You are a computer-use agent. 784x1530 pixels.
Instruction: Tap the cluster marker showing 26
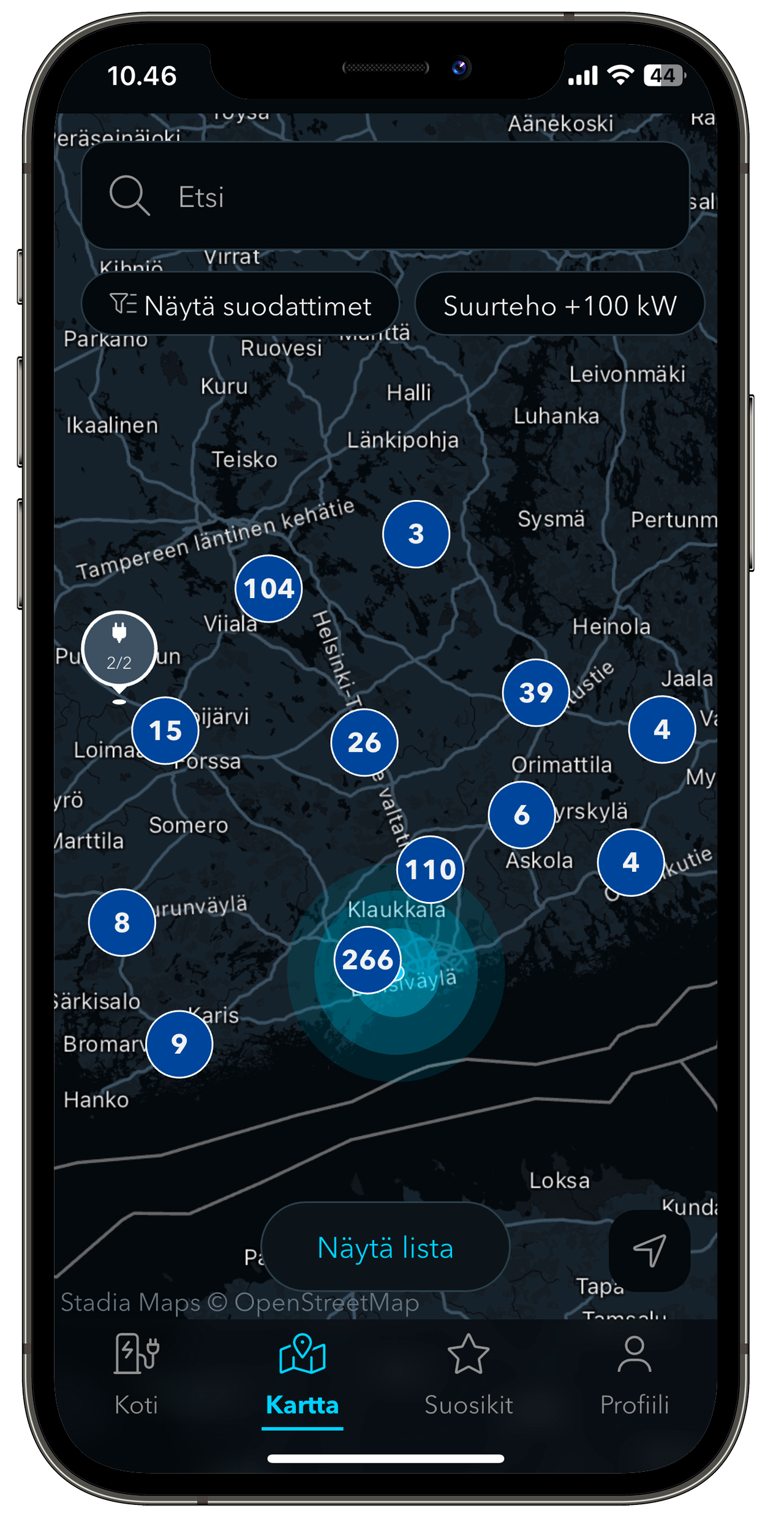[364, 742]
